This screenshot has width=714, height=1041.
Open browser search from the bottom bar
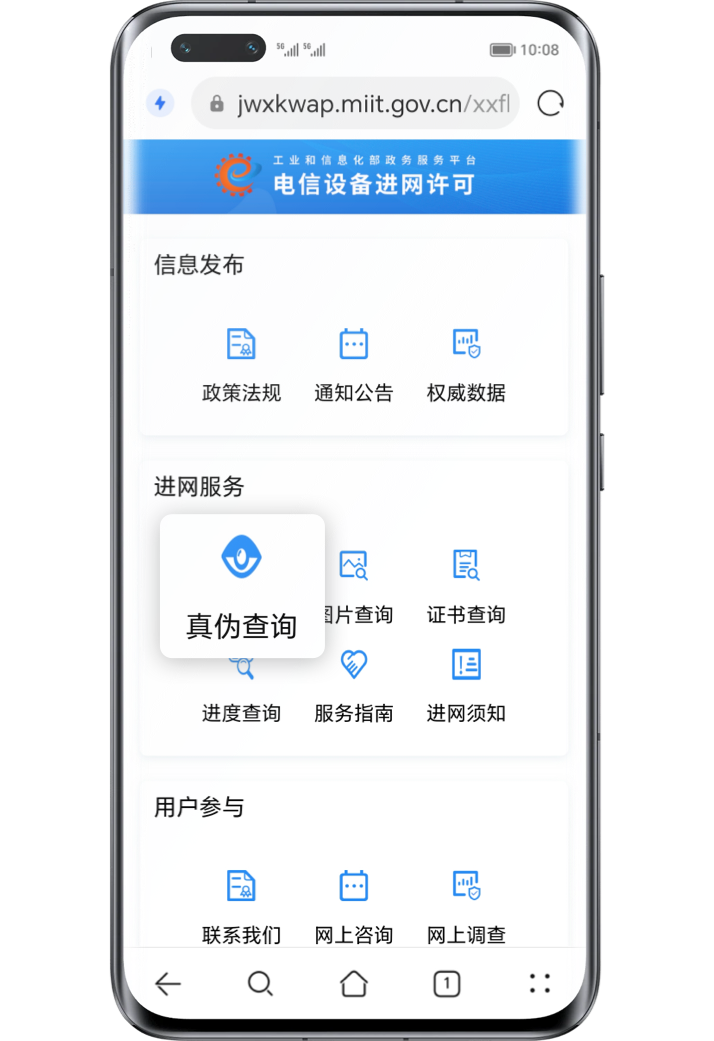(x=260, y=984)
